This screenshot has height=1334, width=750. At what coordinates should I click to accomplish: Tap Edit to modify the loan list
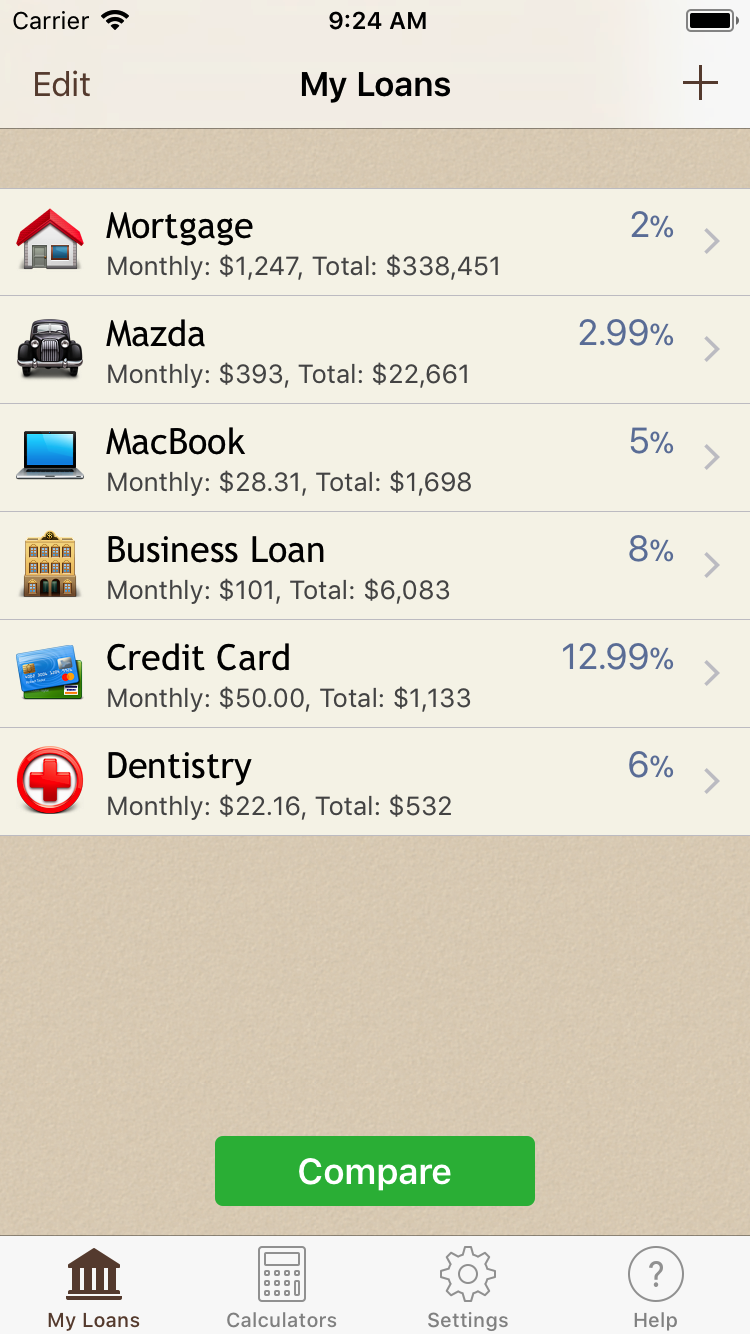[x=62, y=84]
